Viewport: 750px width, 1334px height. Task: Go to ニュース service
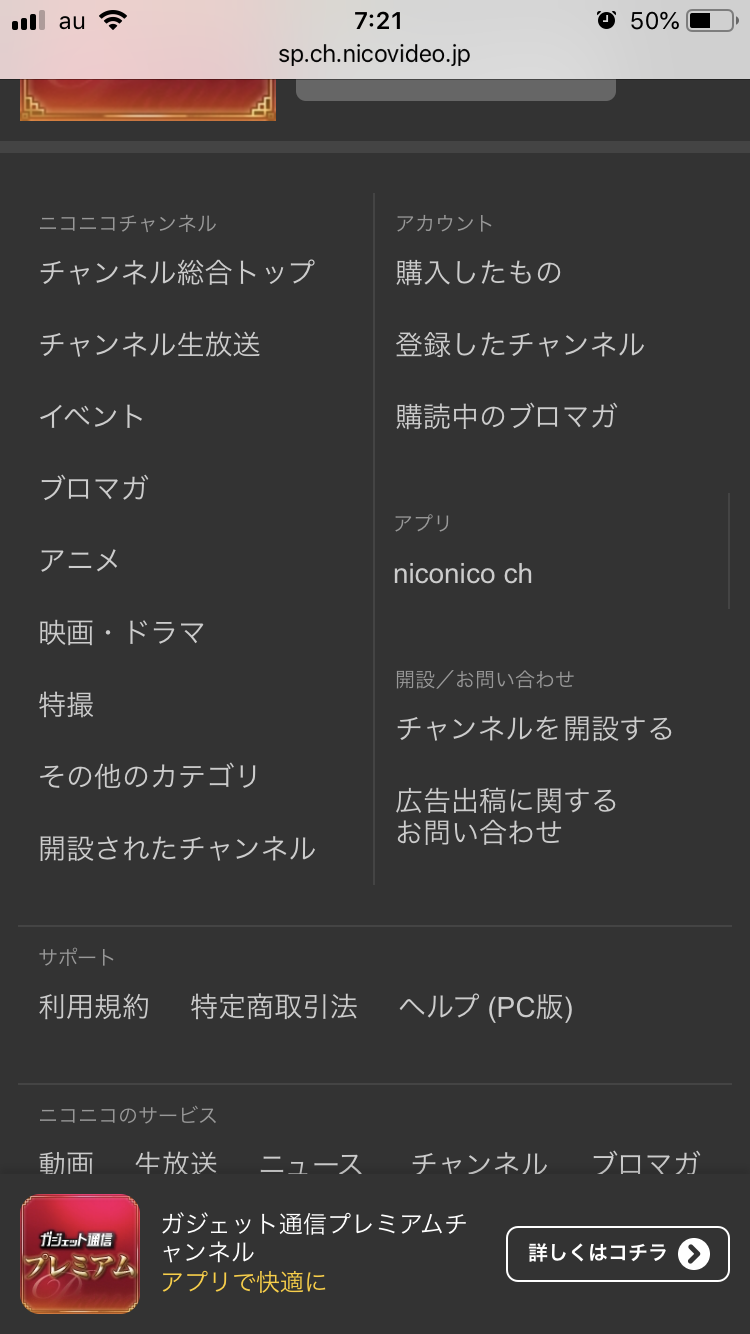[311, 1163]
